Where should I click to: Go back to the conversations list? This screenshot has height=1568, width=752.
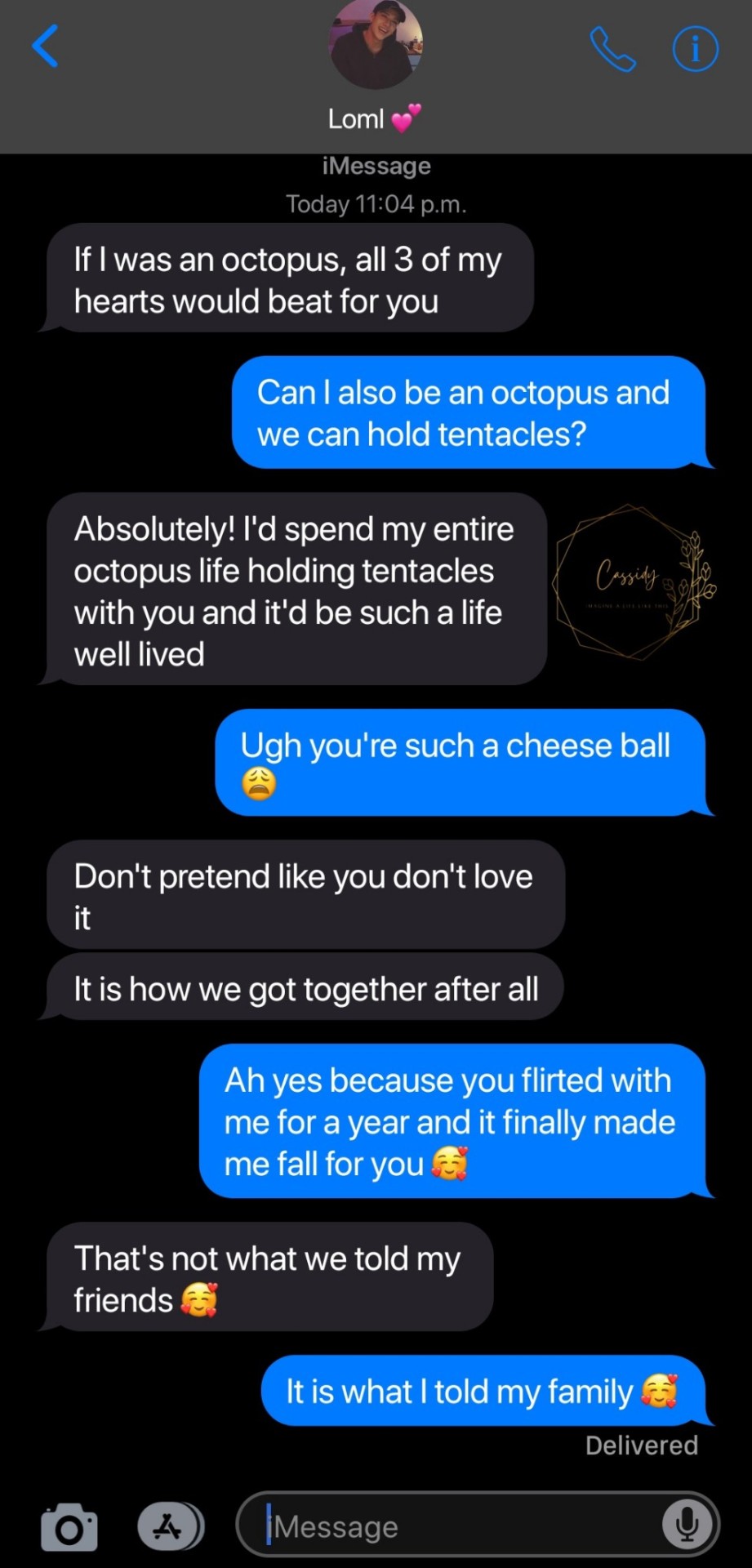coord(45,46)
